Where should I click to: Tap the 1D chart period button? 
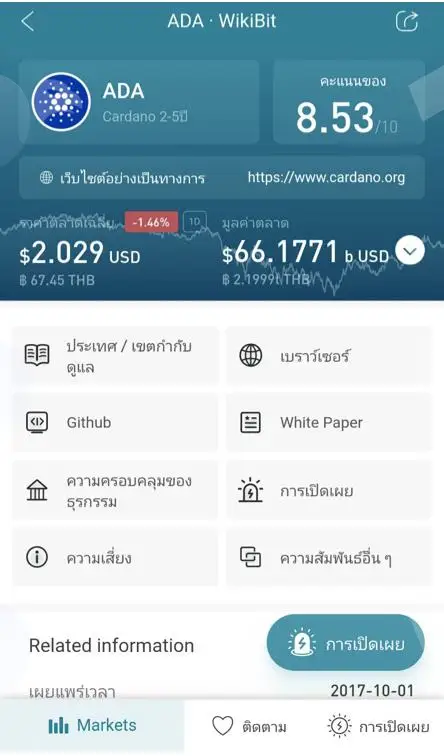click(x=195, y=222)
